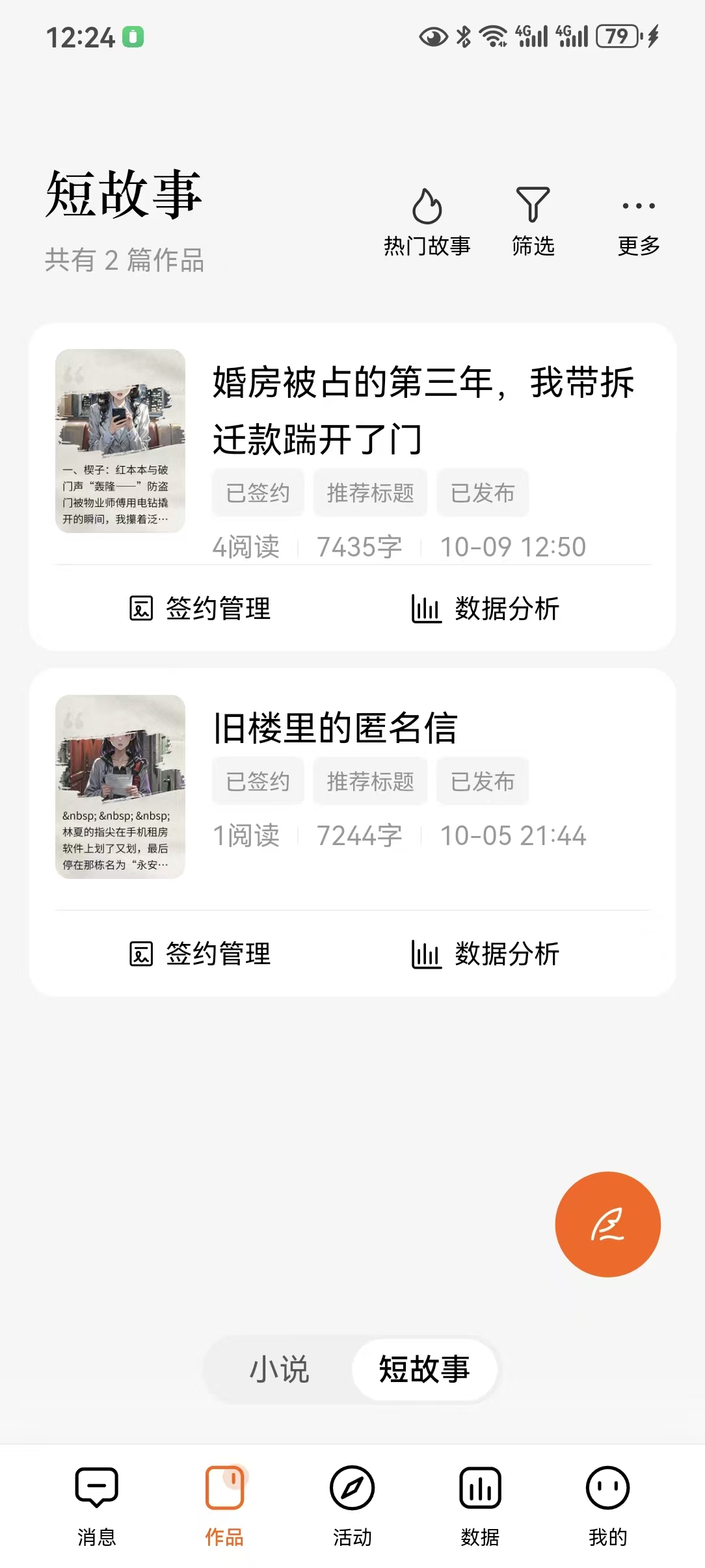Open the 筛选 filter options
Image resolution: width=705 pixels, height=1568 pixels.
coord(533,222)
